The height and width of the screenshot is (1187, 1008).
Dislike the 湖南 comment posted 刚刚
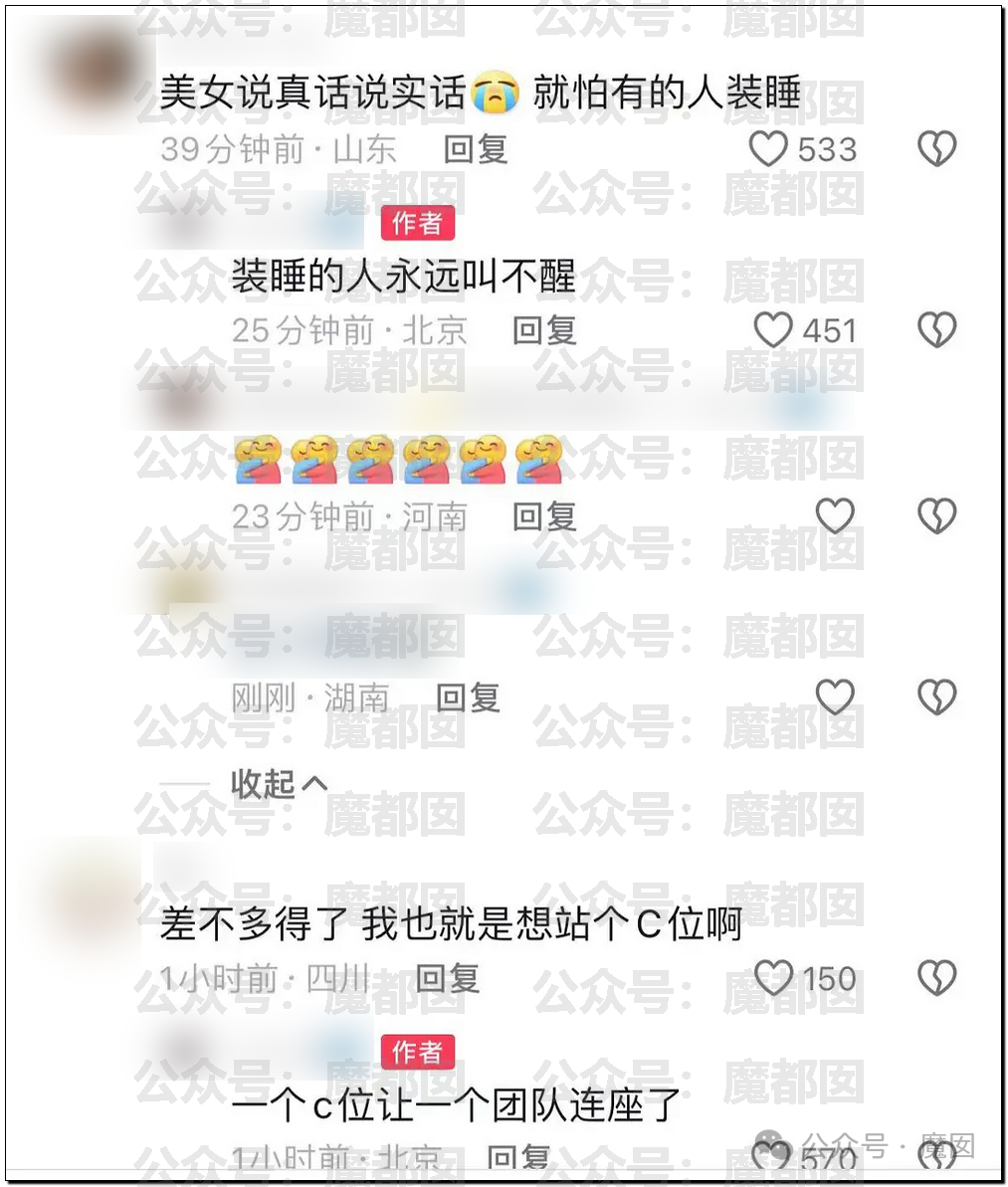936,697
